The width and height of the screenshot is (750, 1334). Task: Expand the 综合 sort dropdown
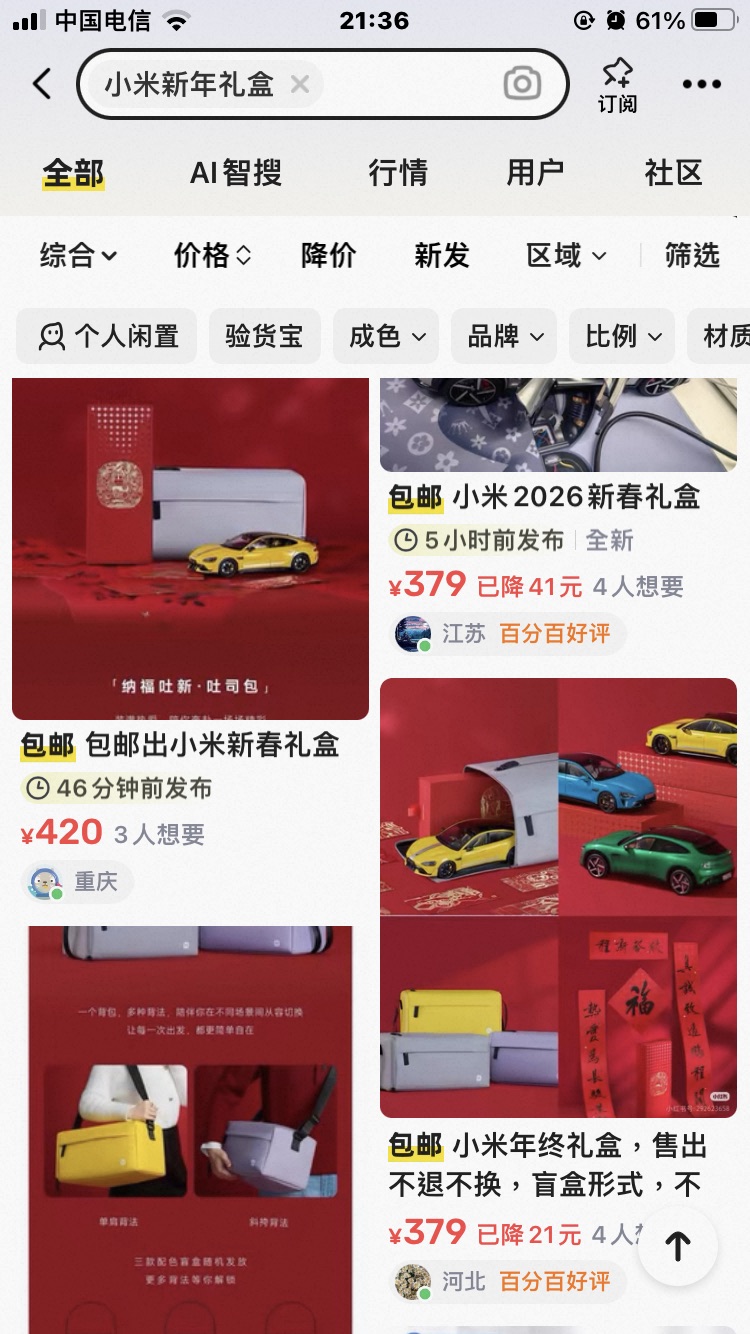coord(78,256)
